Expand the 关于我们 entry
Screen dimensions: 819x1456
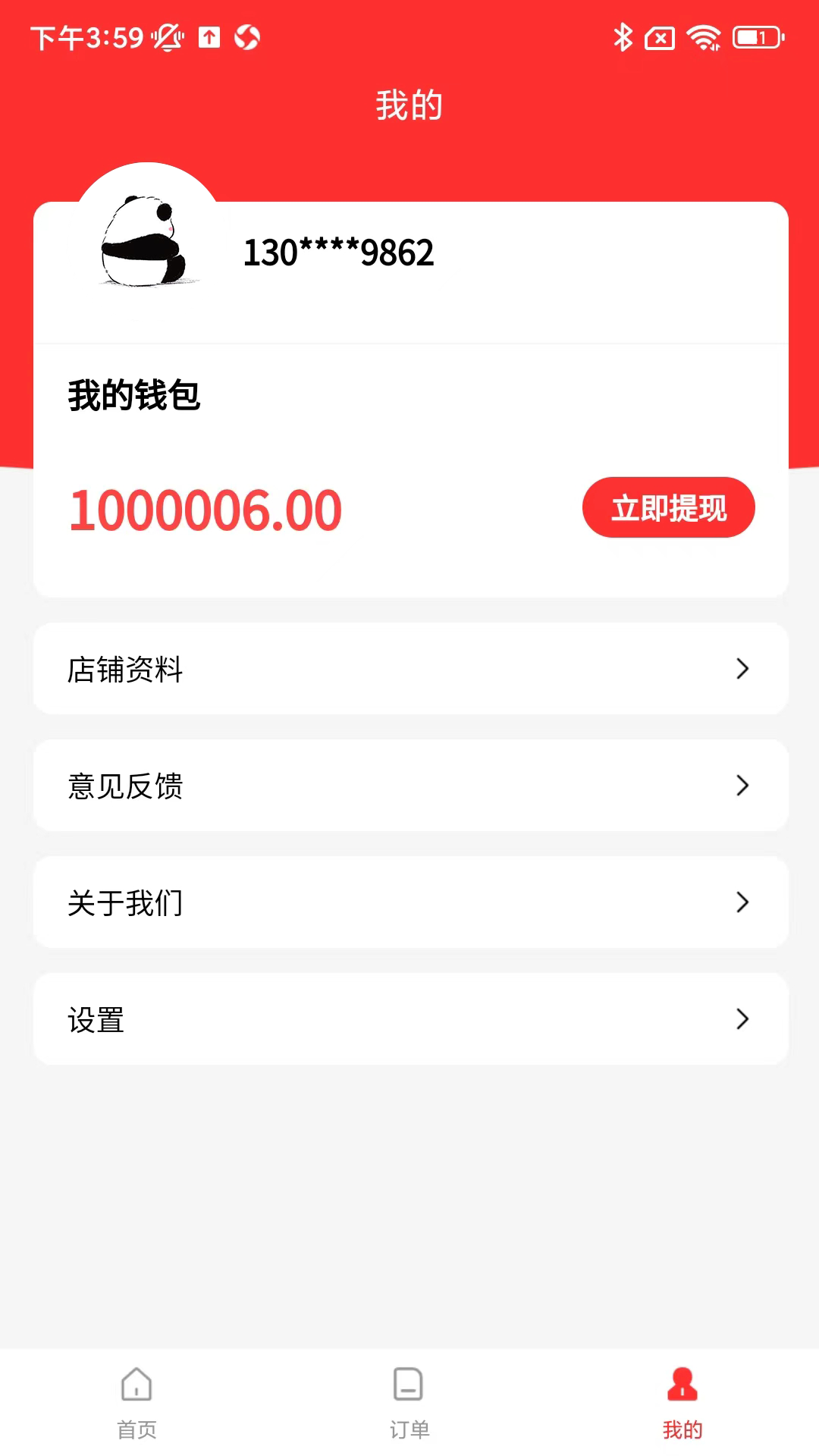click(x=742, y=903)
